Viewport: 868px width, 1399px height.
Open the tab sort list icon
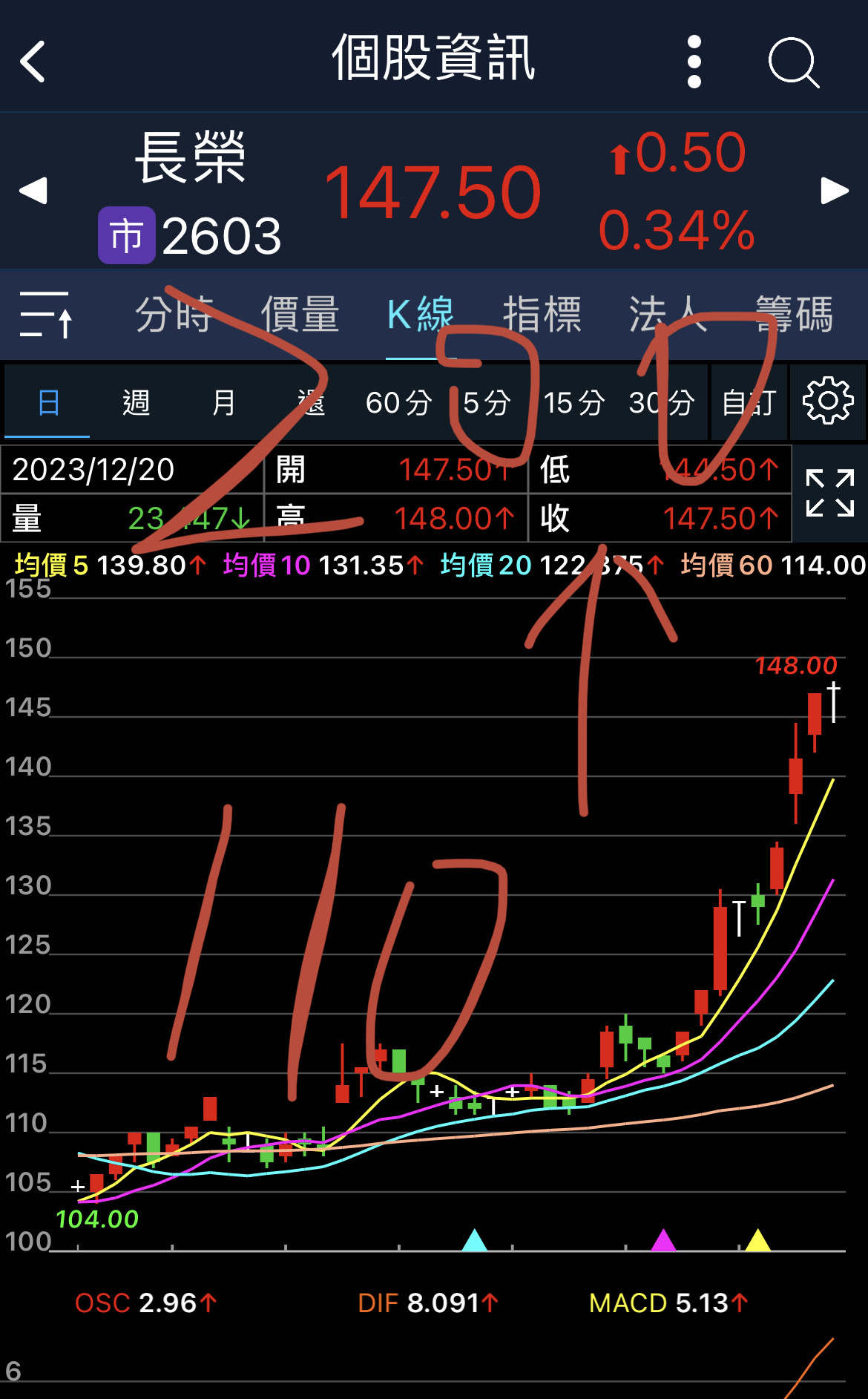(x=46, y=315)
